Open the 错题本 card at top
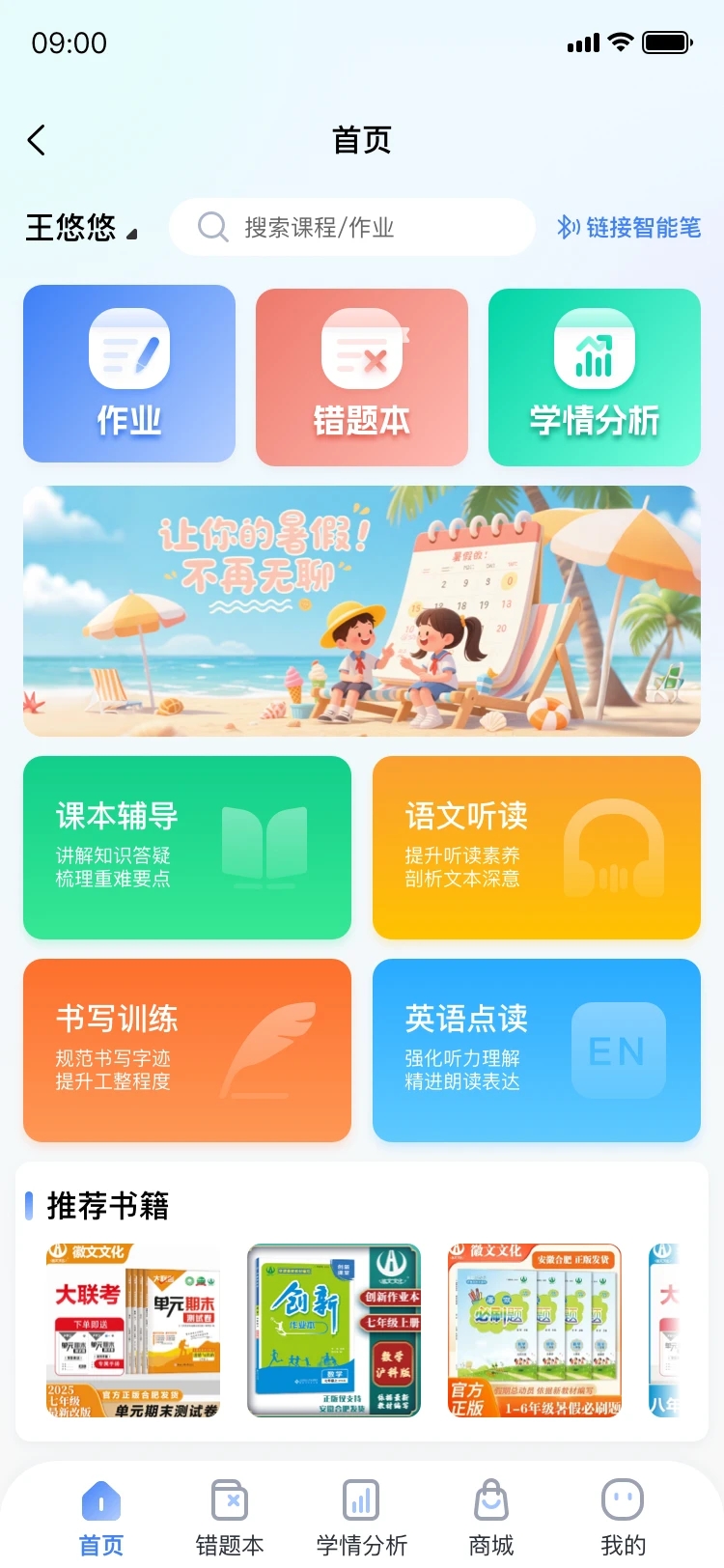Viewport: 724px width, 1568px height. point(362,377)
